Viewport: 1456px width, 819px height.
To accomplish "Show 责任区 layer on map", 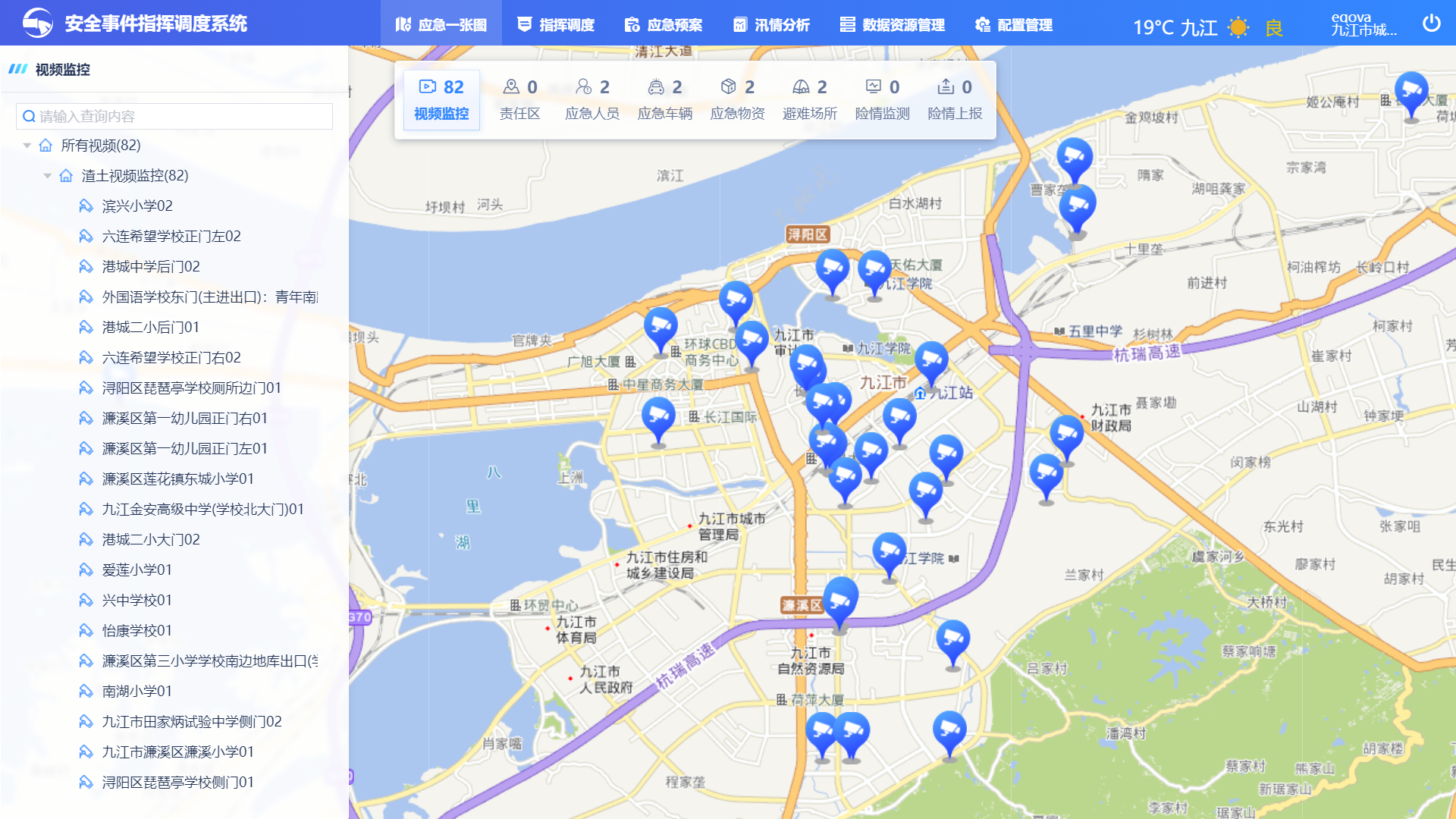I will [519, 100].
